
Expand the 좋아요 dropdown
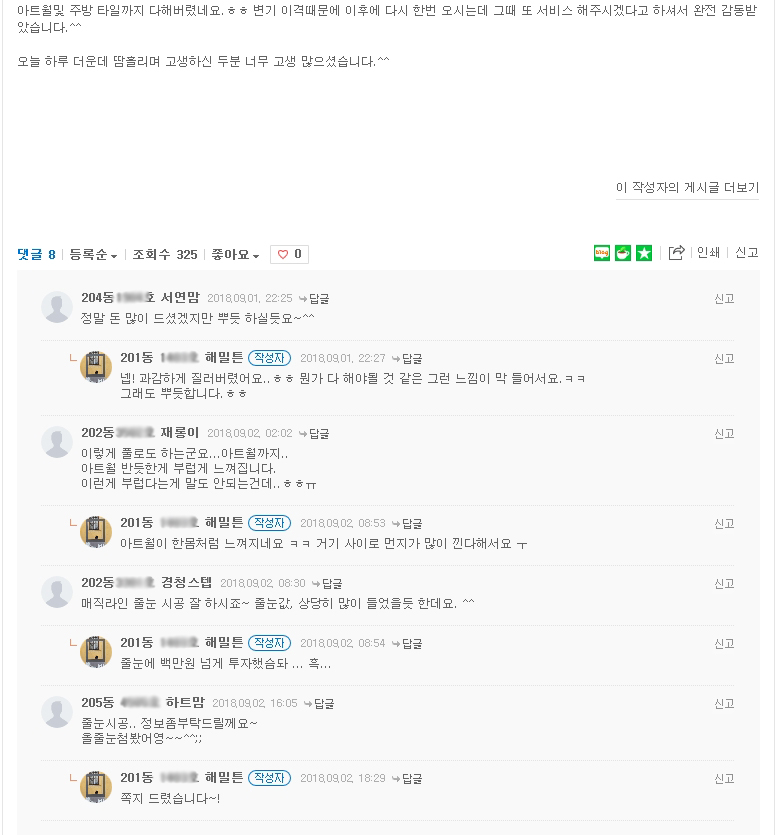coord(235,255)
